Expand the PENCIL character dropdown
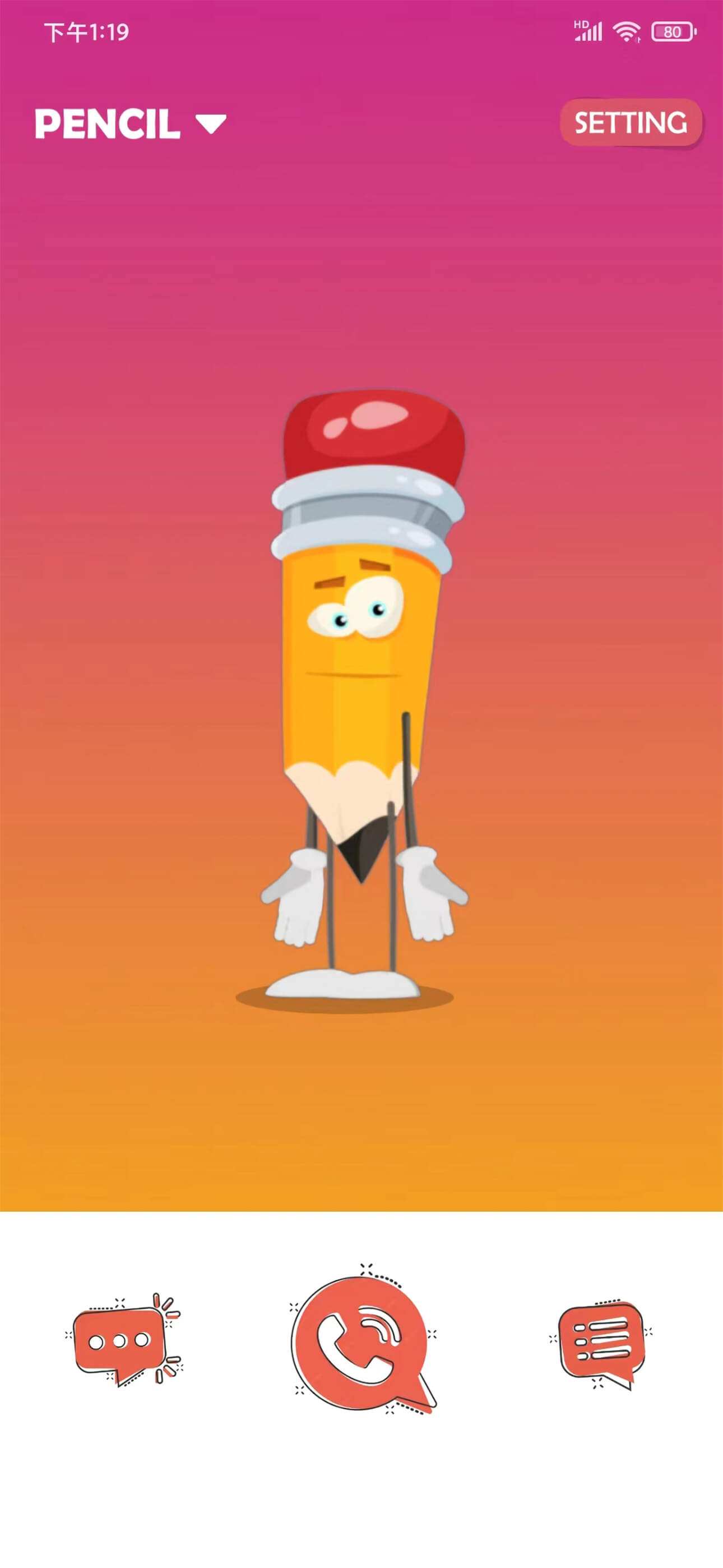Image resolution: width=723 pixels, height=1568 pixels. pos(131,123)
